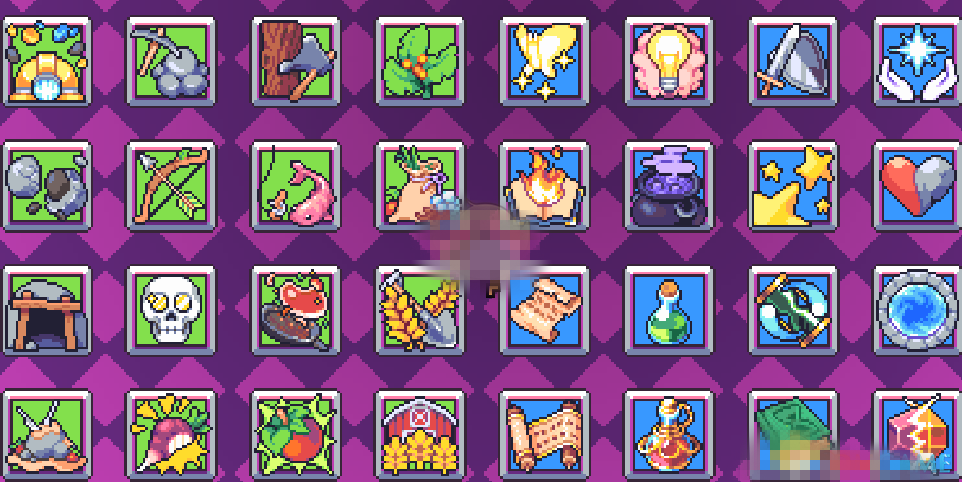Viewport: 962px width, 482px height.
Task: Select the pink fish skill tile
Action: click(294, 185)
